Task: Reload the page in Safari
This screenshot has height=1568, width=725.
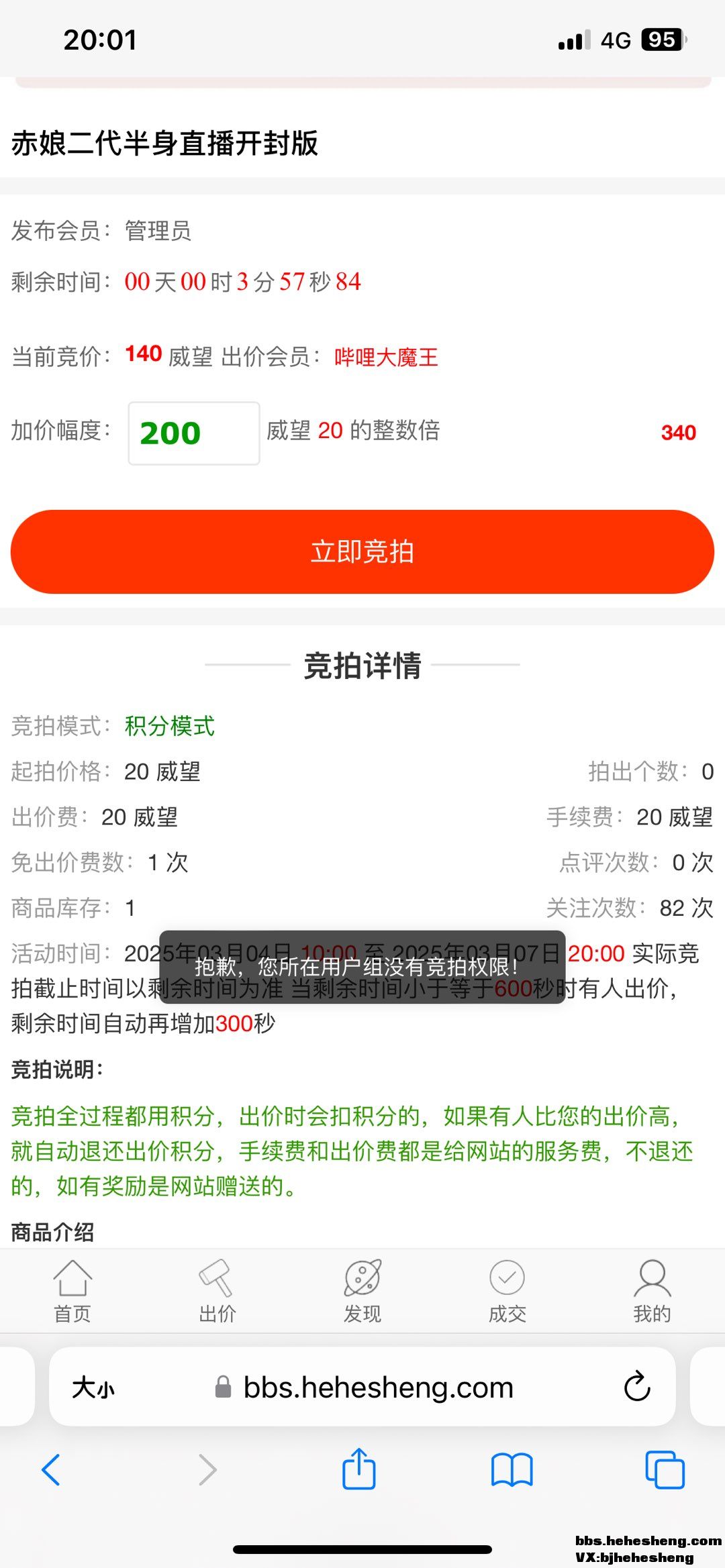Action: 636,1387
